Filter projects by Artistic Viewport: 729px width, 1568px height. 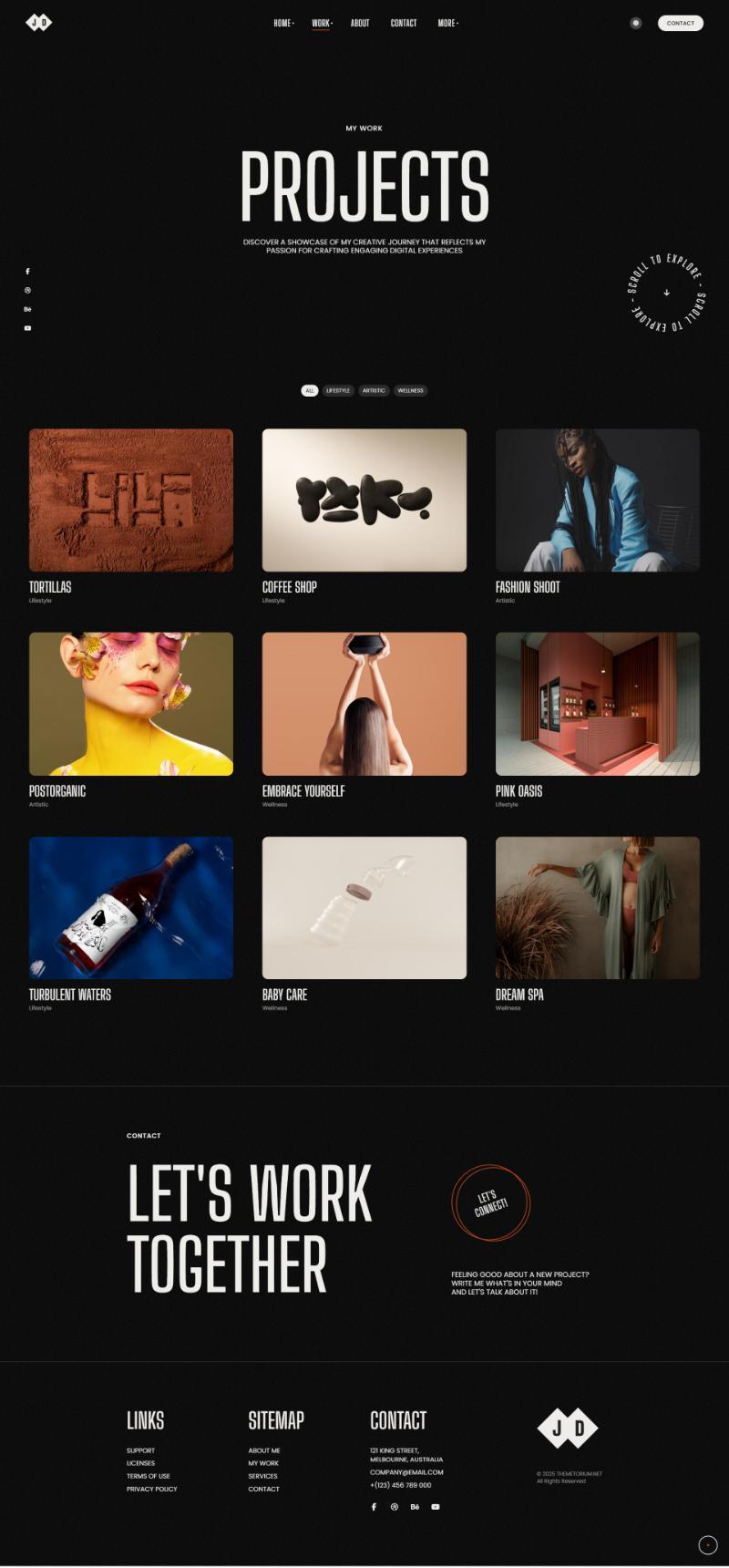(374, 390)
